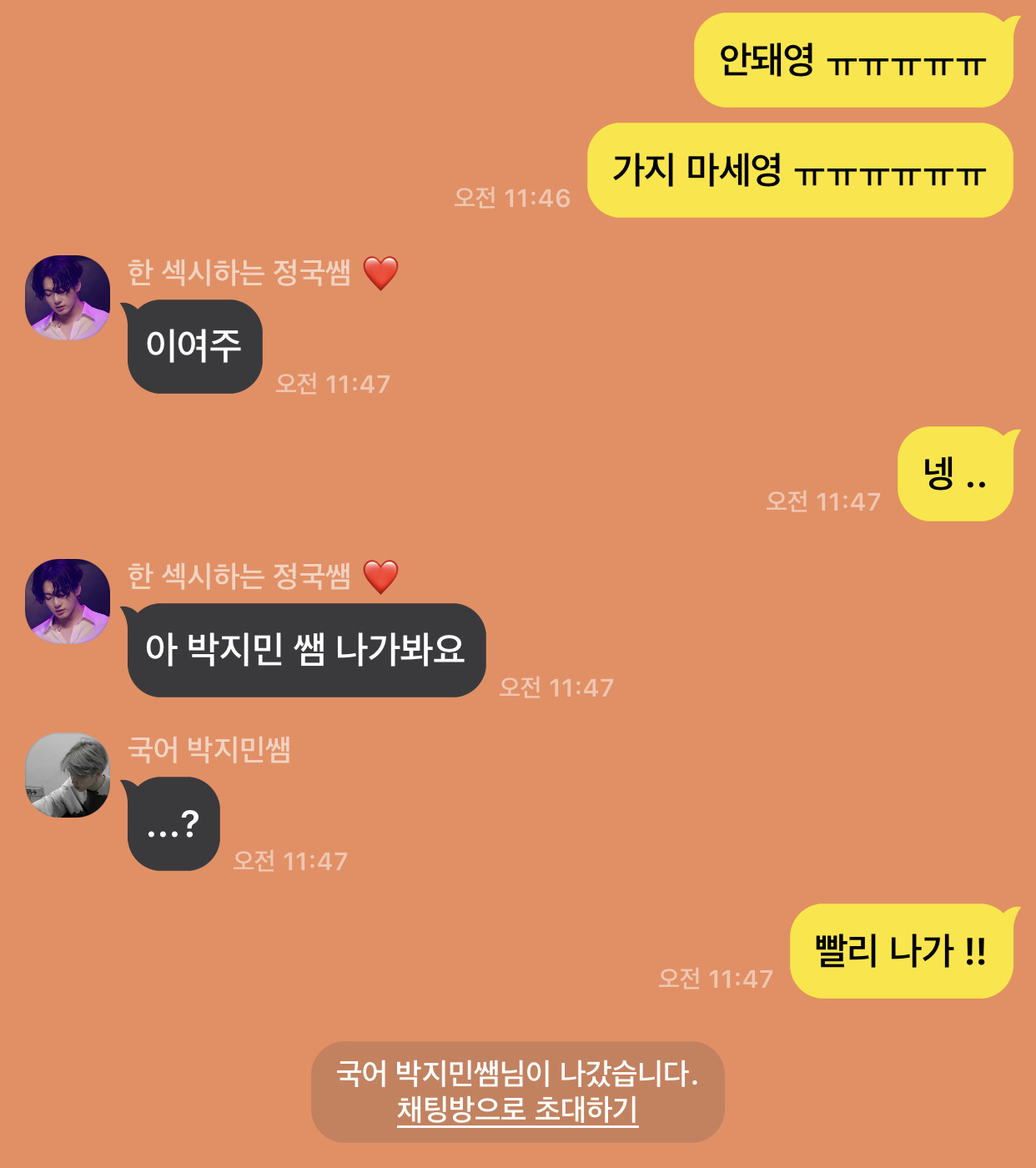
Task: Open 국어 박지민쌤's profile picture
Action: click(x=68, y=775)
